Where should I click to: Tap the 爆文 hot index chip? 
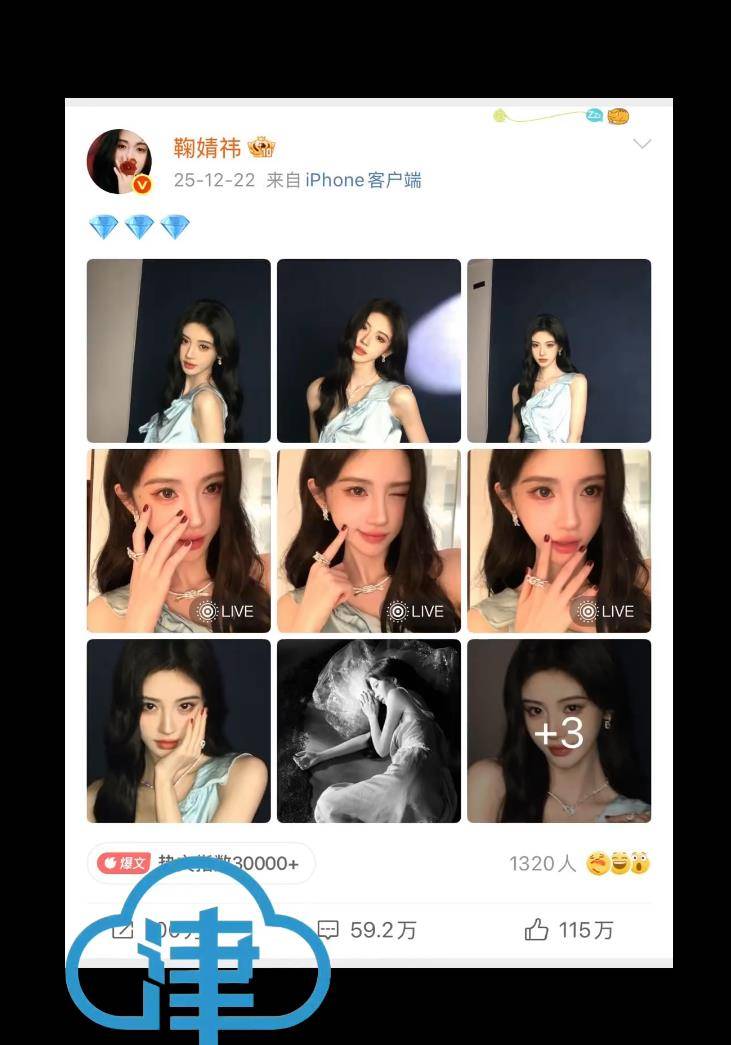click(201, 863)
